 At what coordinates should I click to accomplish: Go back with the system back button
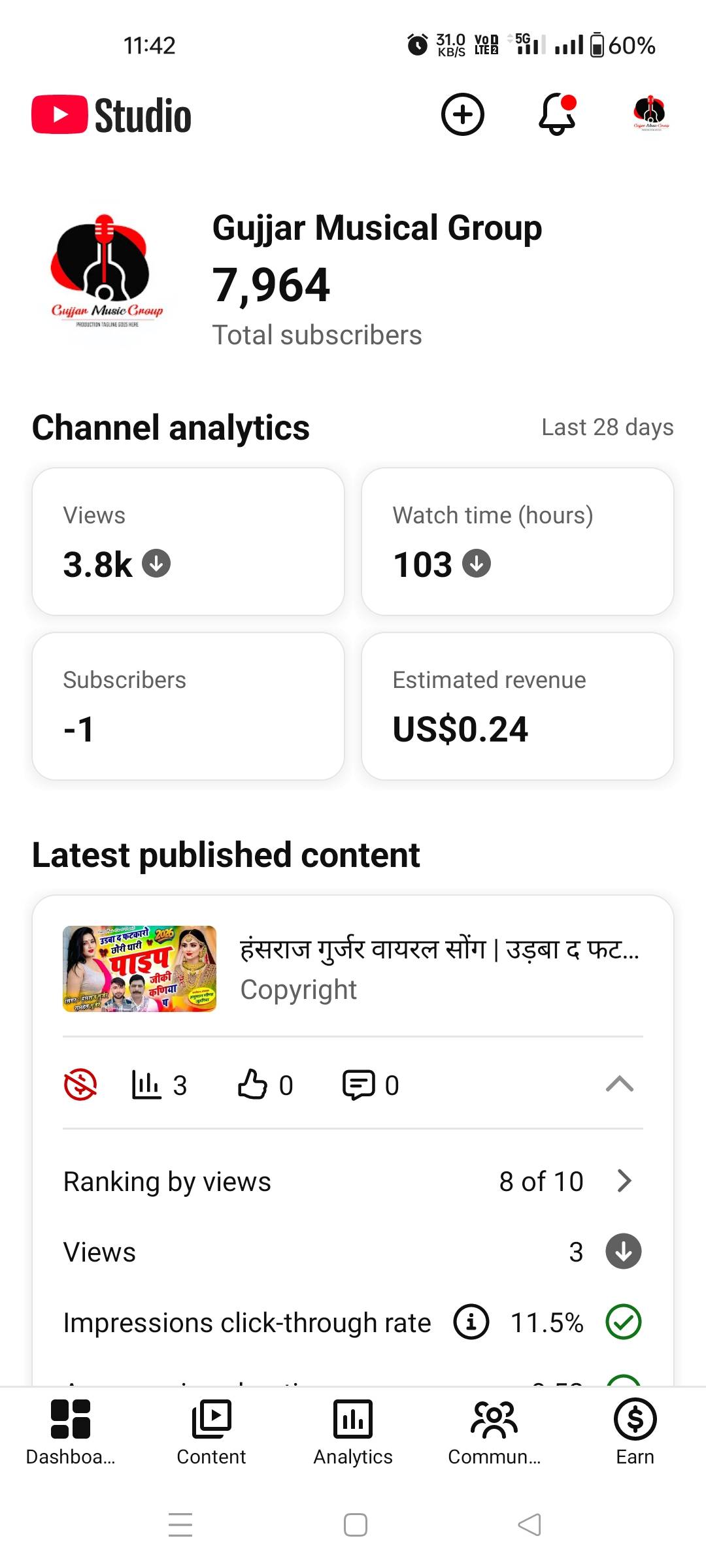[x=529, y=1525]
